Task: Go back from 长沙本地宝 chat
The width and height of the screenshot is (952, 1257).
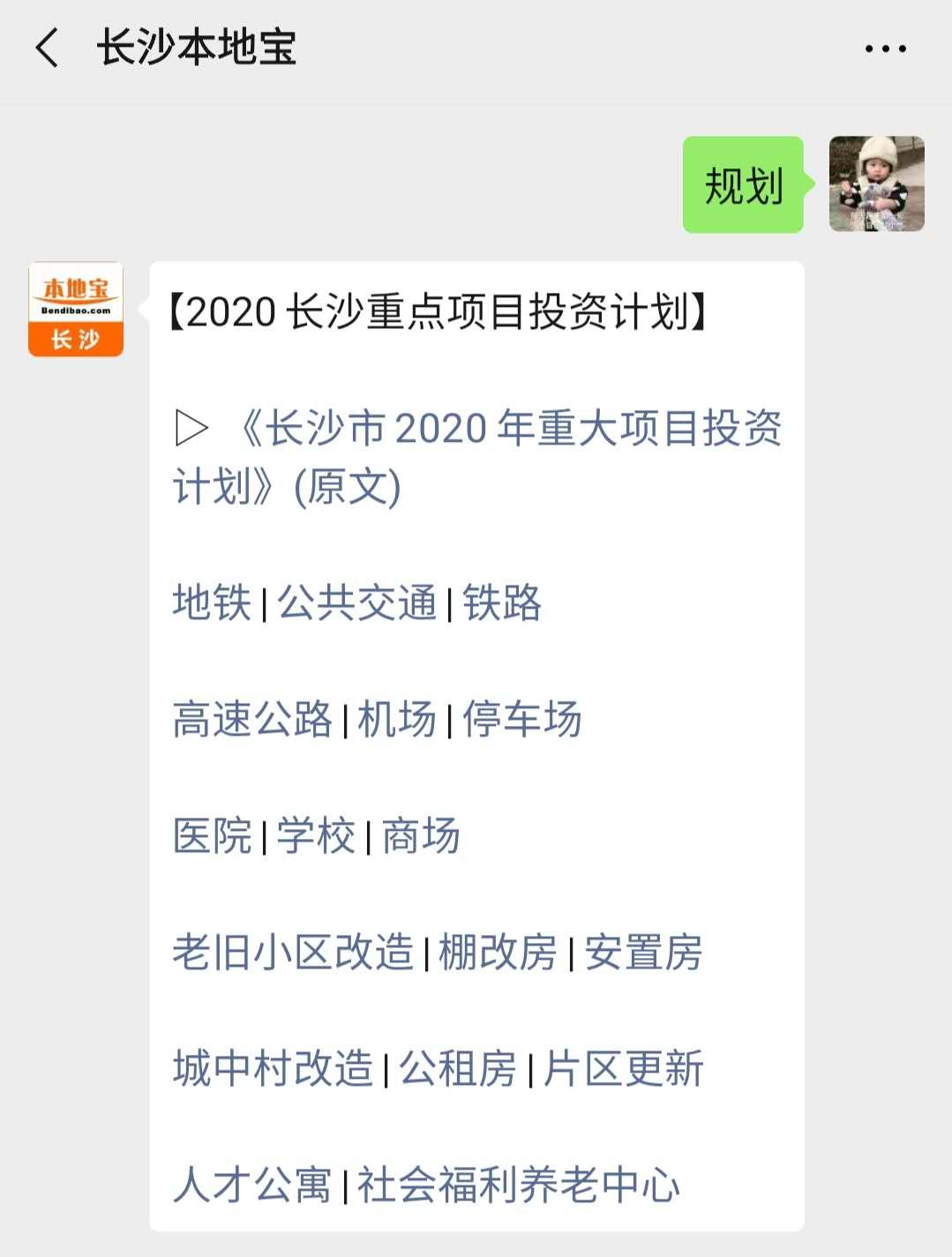Action: 48,48
